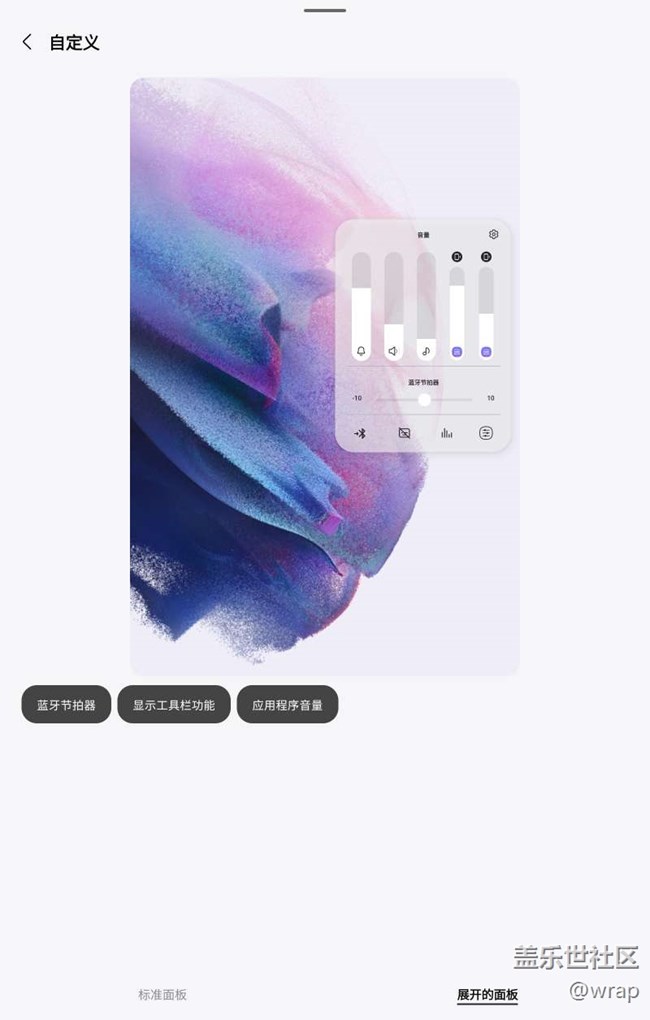Viewport: 650px width, 1020px height.
Task: Toggle the 蓝牙节拍器 chip
Action: tap(66, 704)
